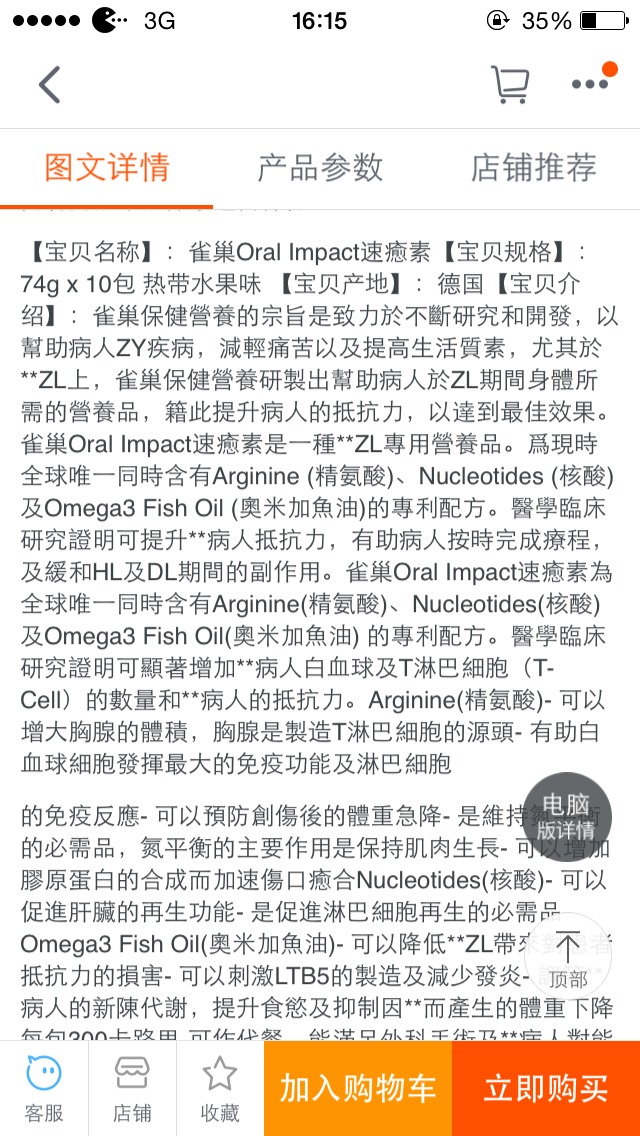640x1136 pixels.
Task: Open the more options menu
Action: click(x=590, y=84)
